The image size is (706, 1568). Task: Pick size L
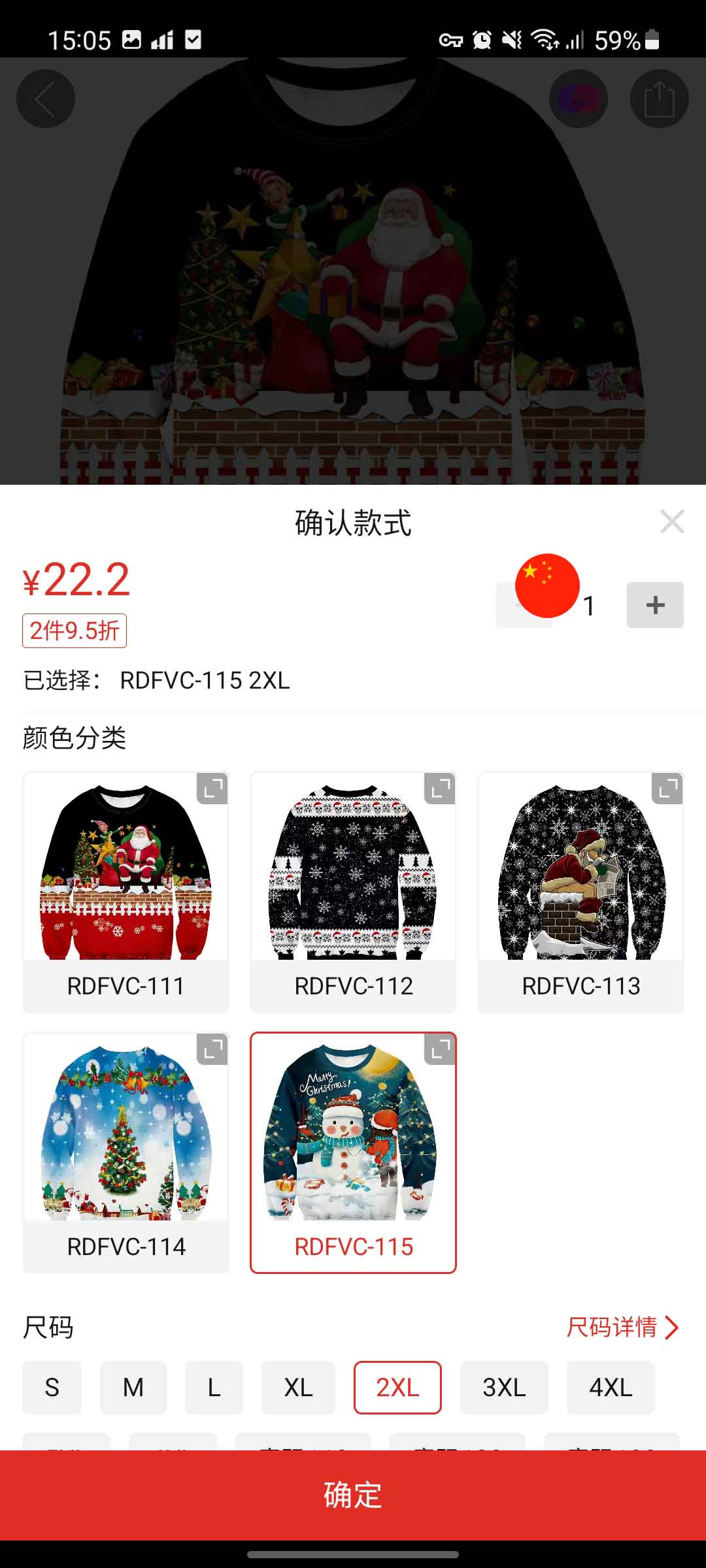click(214, 1387)
